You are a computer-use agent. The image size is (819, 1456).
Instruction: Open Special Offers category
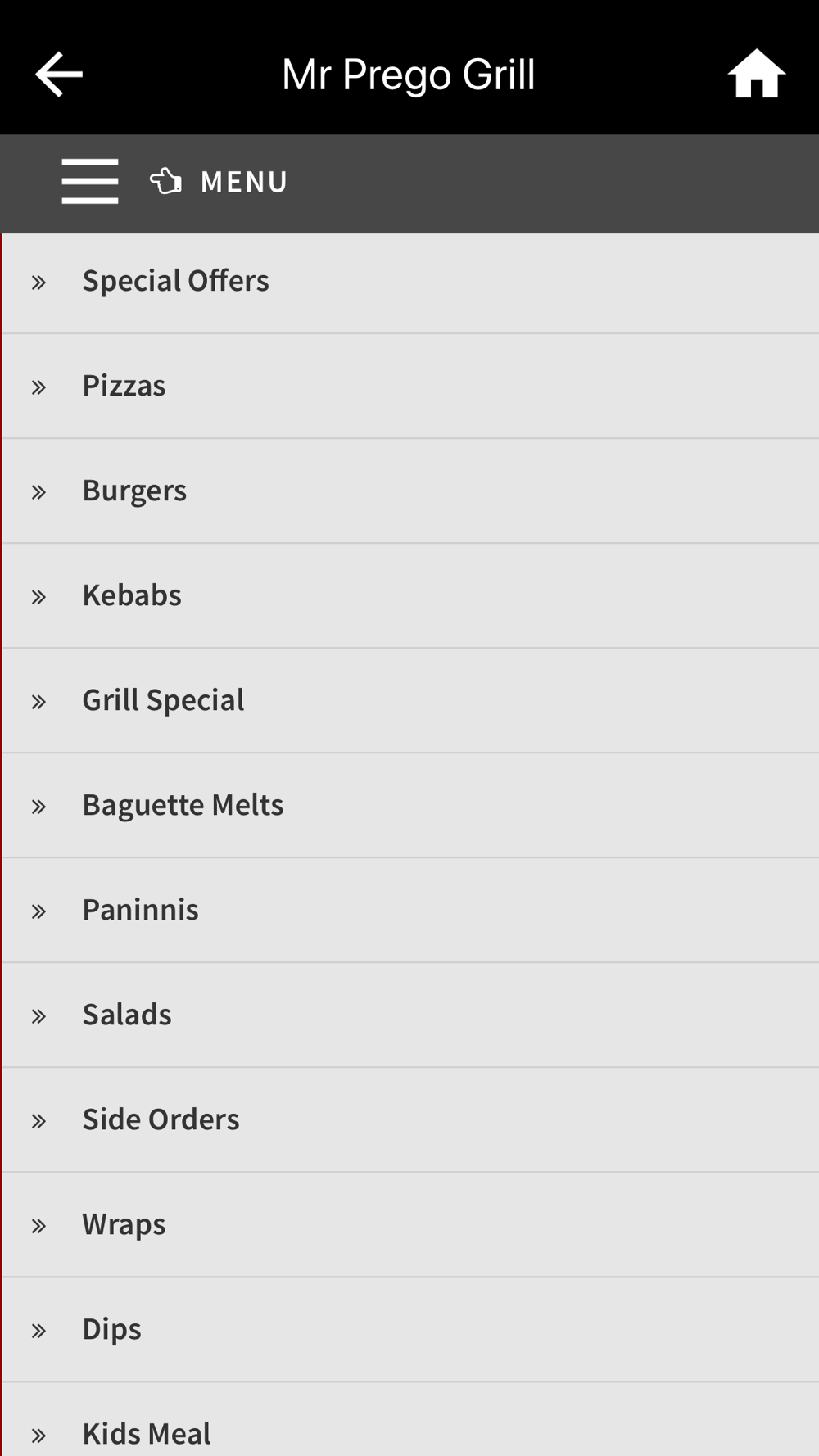410,282
